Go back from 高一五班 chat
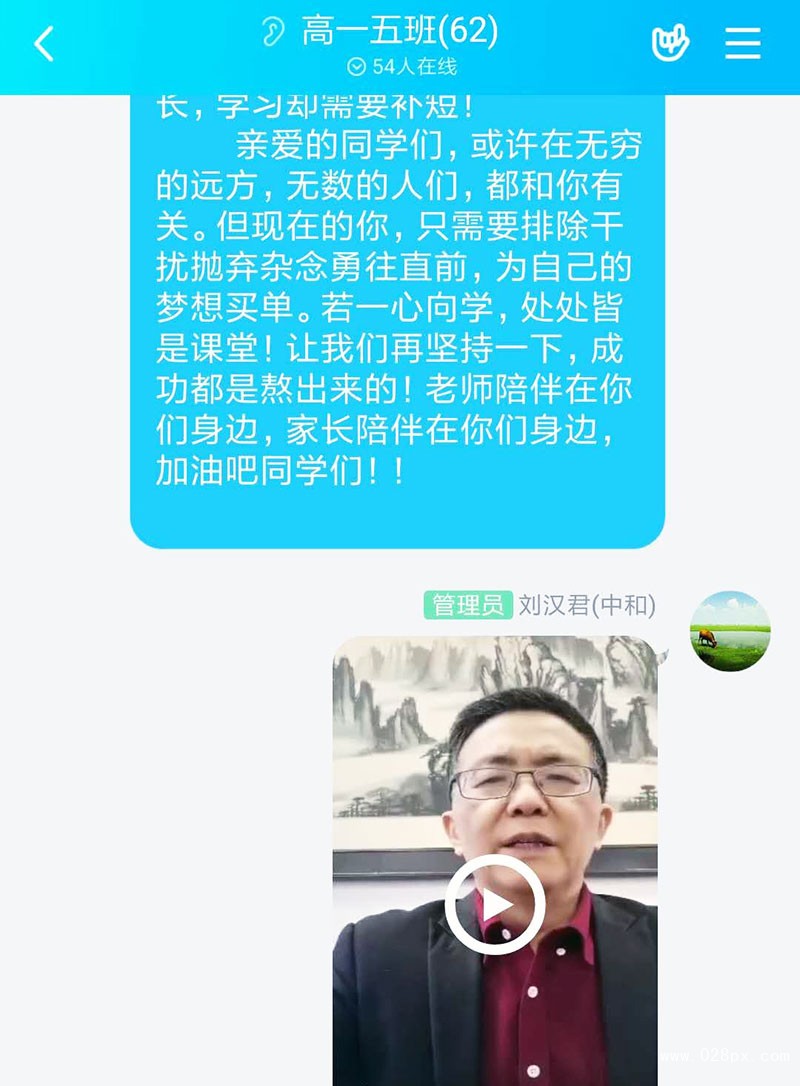This screenshot has height=1086, width=800. pyautogui.click(x=44, y=44)
